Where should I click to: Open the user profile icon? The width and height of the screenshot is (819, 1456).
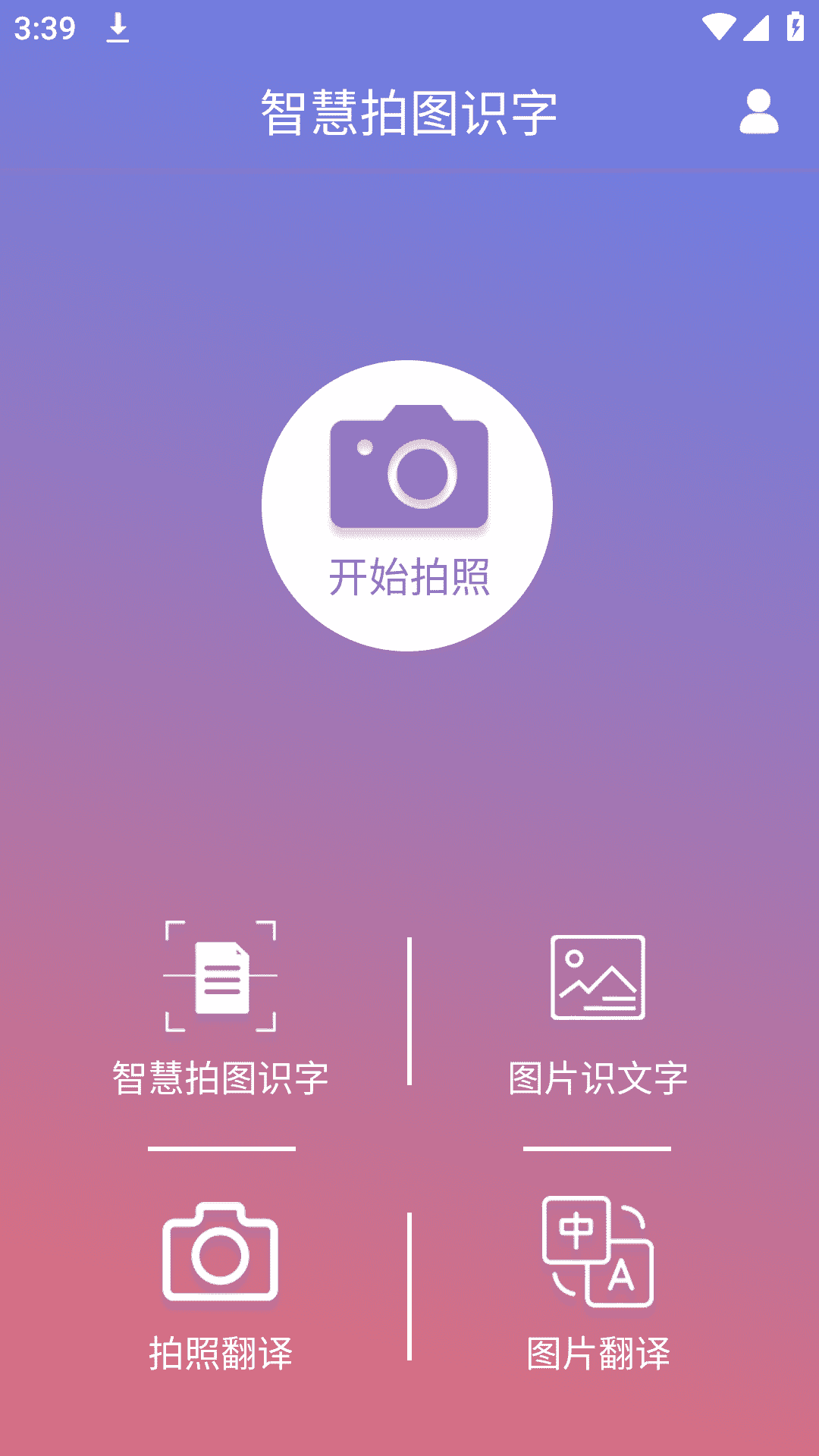coord(758,112)
